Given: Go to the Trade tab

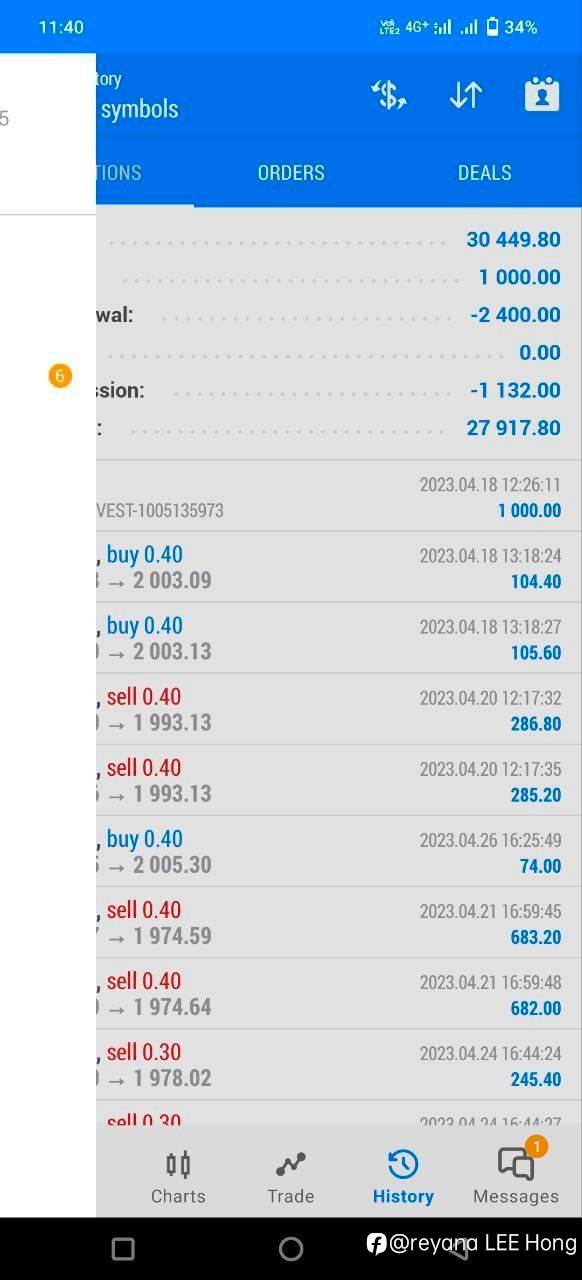Looking at the screenshot, I should [x=291, y=1177].
